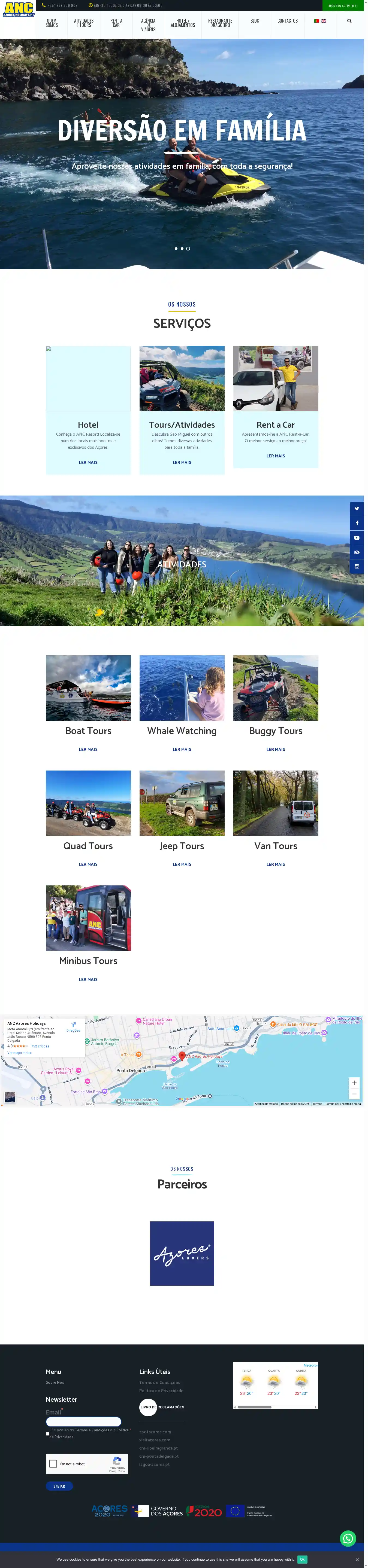The image size is (368, 1568).
Task: Tap the newsletter Email field
Action: [x=83, y=1421]
